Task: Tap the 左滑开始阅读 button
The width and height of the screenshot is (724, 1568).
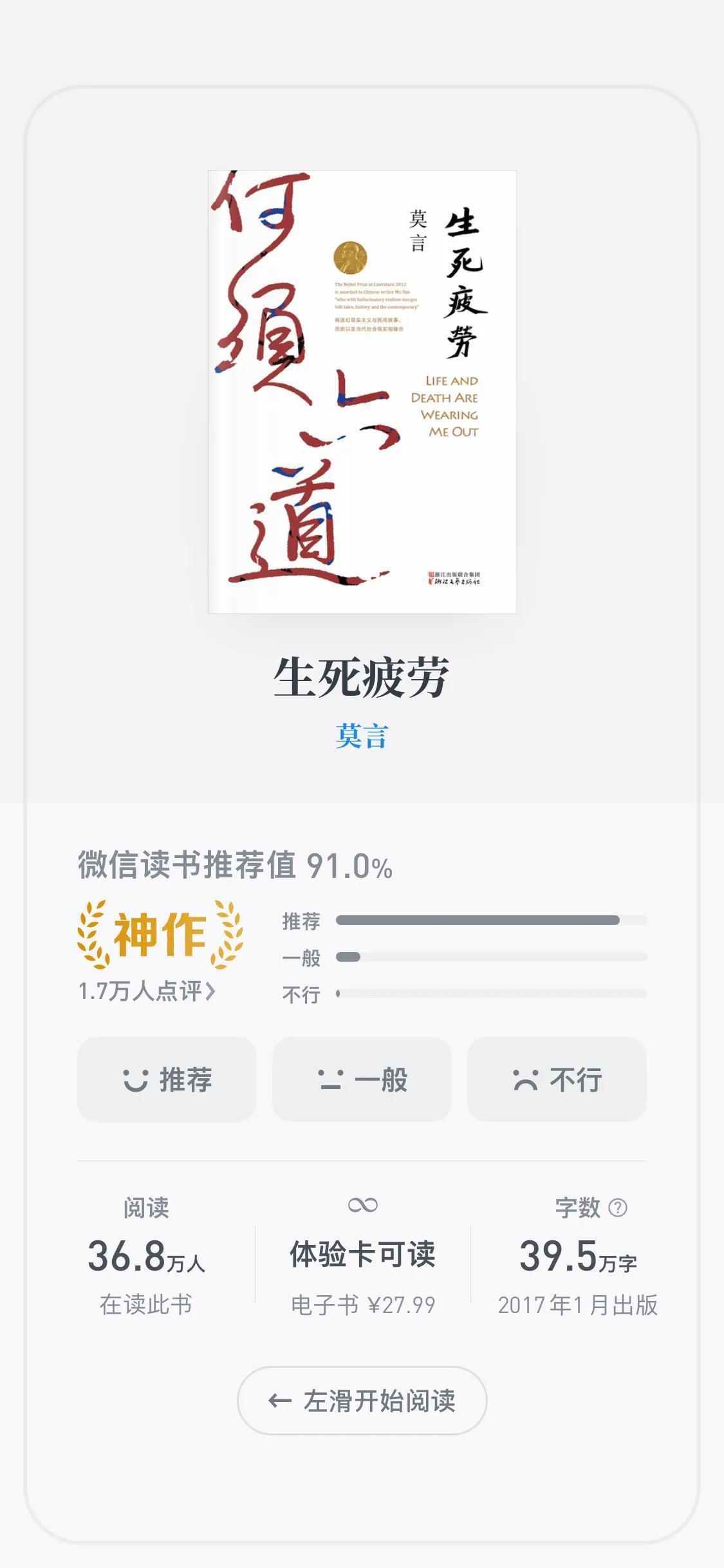Action: (362, 1401)
